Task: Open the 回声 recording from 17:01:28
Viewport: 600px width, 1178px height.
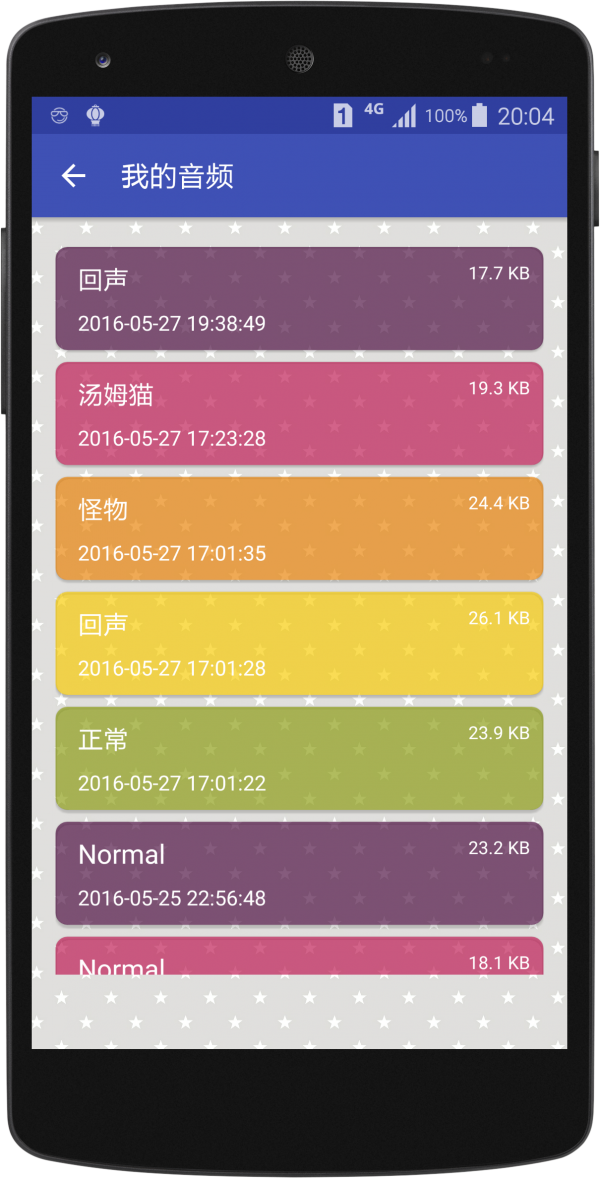Action: tap(299, 644)
